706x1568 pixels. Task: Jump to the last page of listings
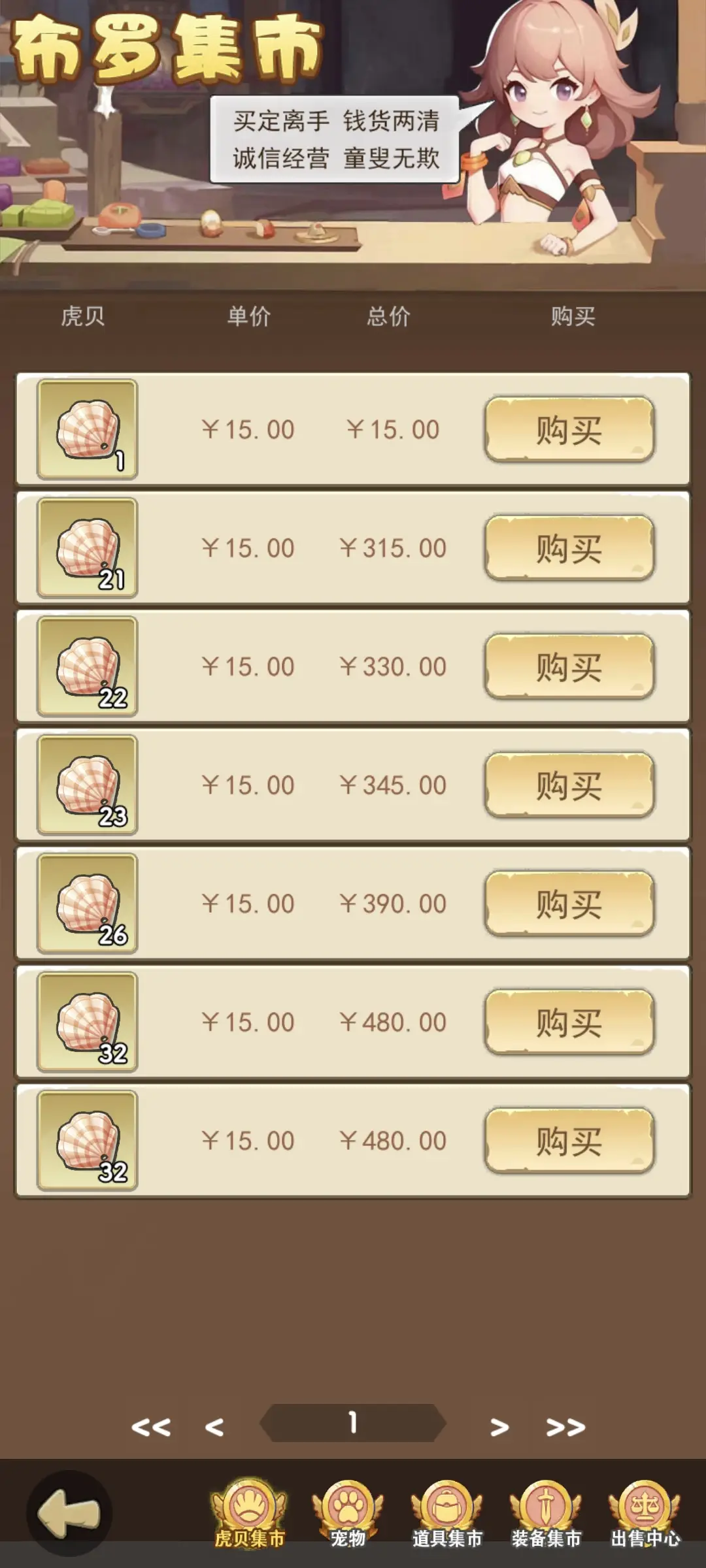565,1427
